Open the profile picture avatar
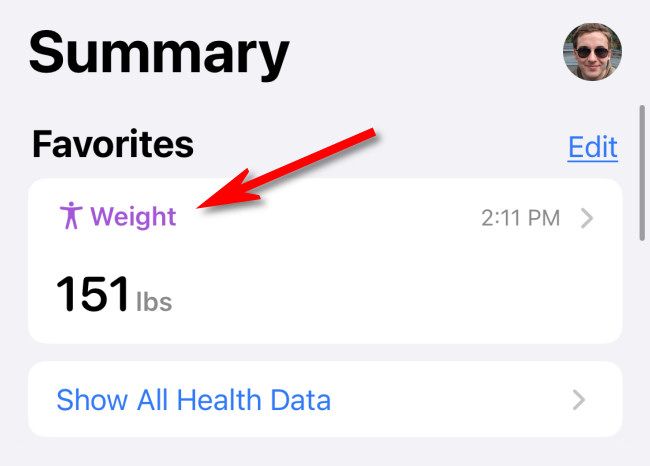The width and height of the screenshot is (650, 466). (592, 52)
